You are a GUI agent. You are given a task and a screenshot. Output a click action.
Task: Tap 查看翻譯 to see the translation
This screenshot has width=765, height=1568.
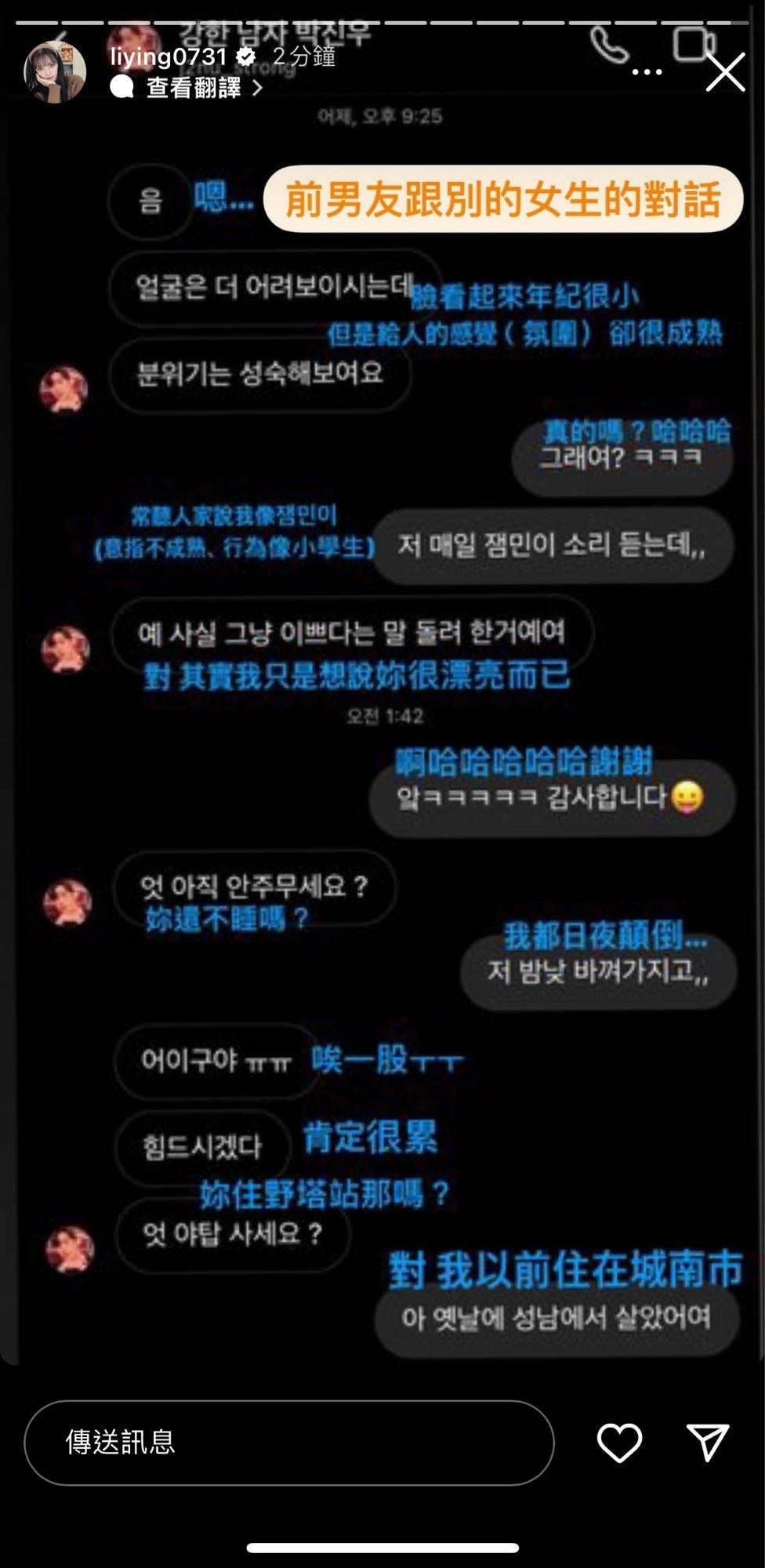pos(194,89)
